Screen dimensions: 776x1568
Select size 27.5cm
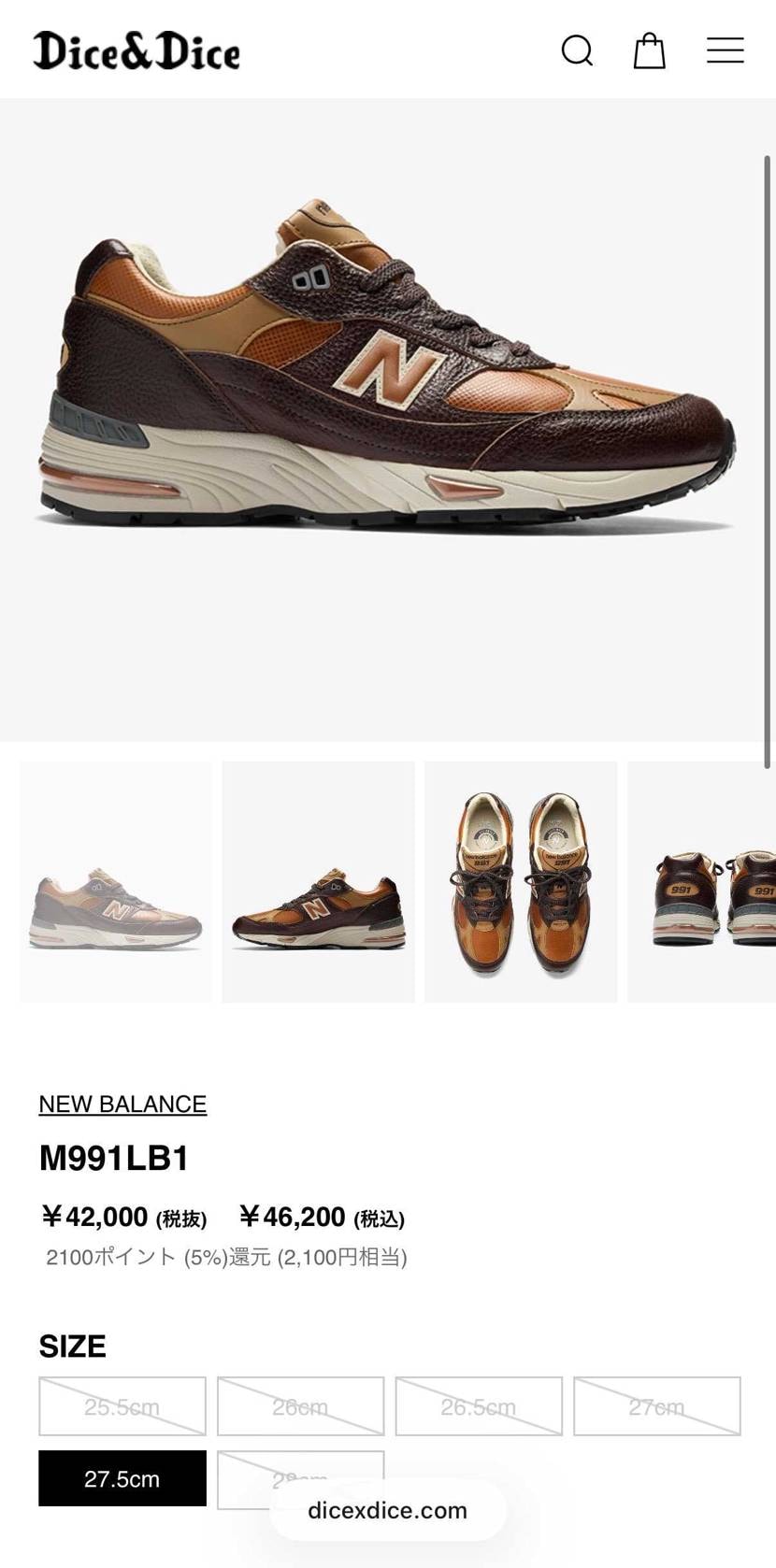point(122,1478)
